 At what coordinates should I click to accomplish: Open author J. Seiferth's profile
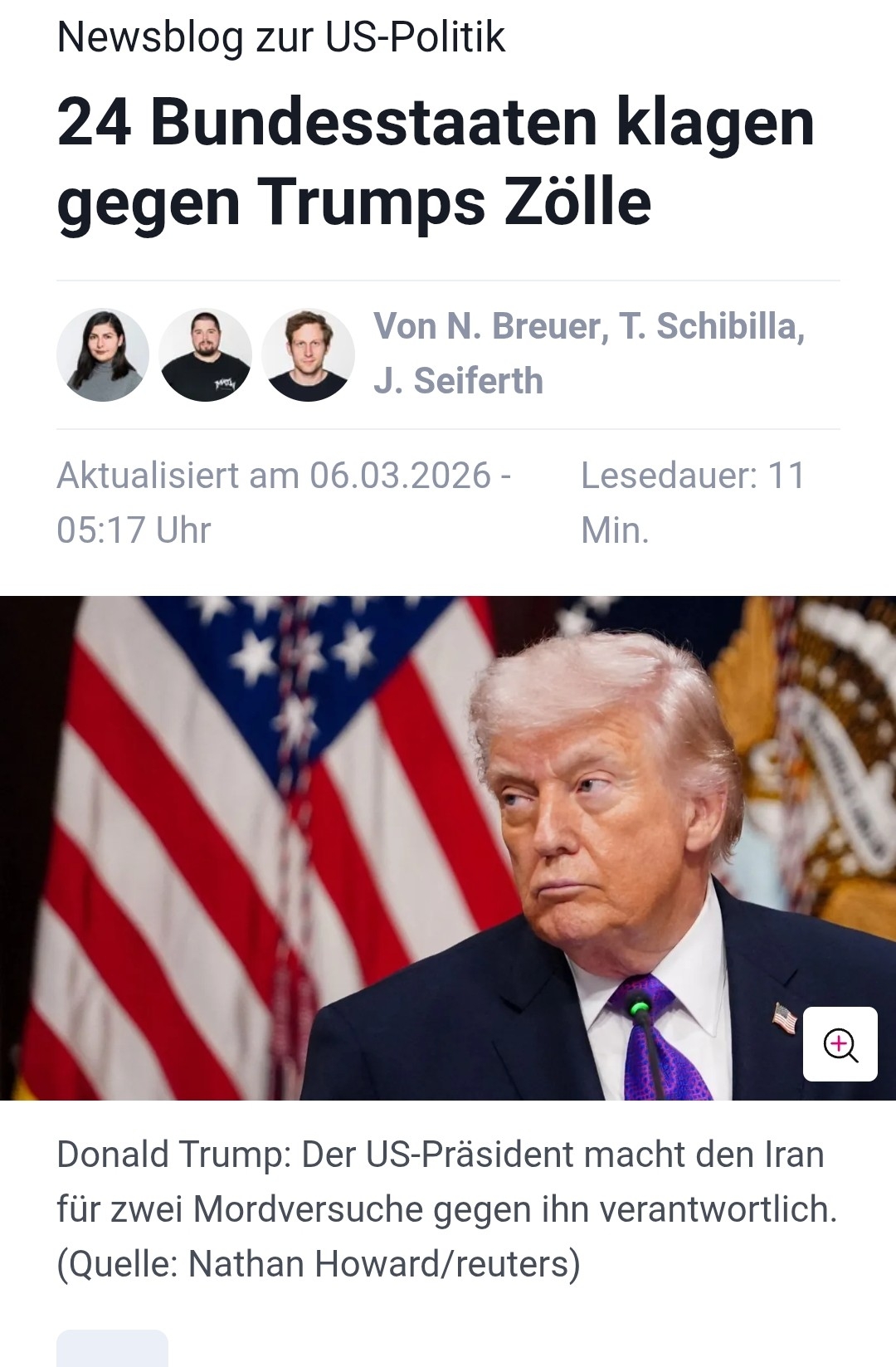[458, 381]
